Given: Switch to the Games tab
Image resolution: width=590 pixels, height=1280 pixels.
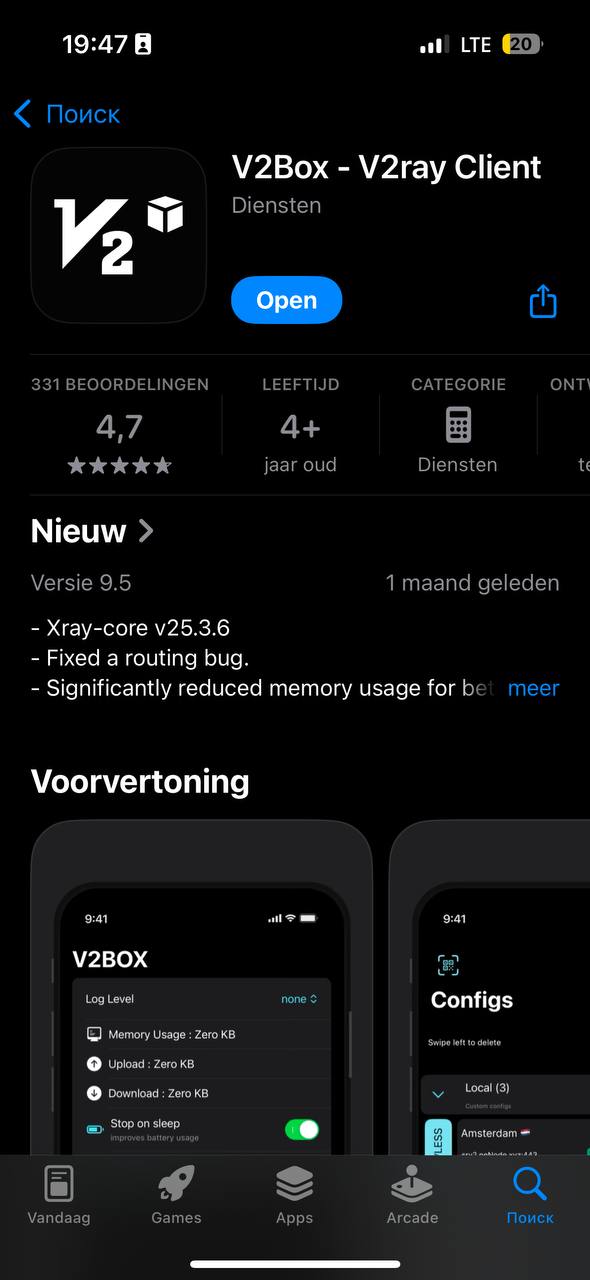Looking at the screenshot, I should pos(176,1196).
